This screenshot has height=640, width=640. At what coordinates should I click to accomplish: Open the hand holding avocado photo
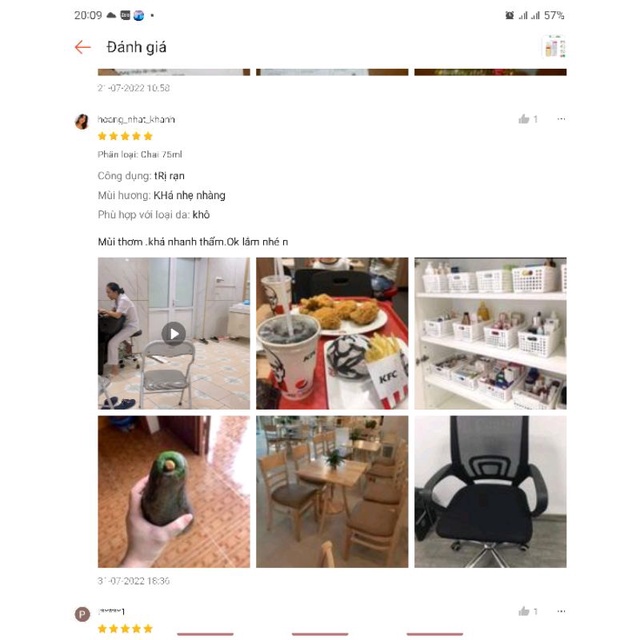point(174,491)
